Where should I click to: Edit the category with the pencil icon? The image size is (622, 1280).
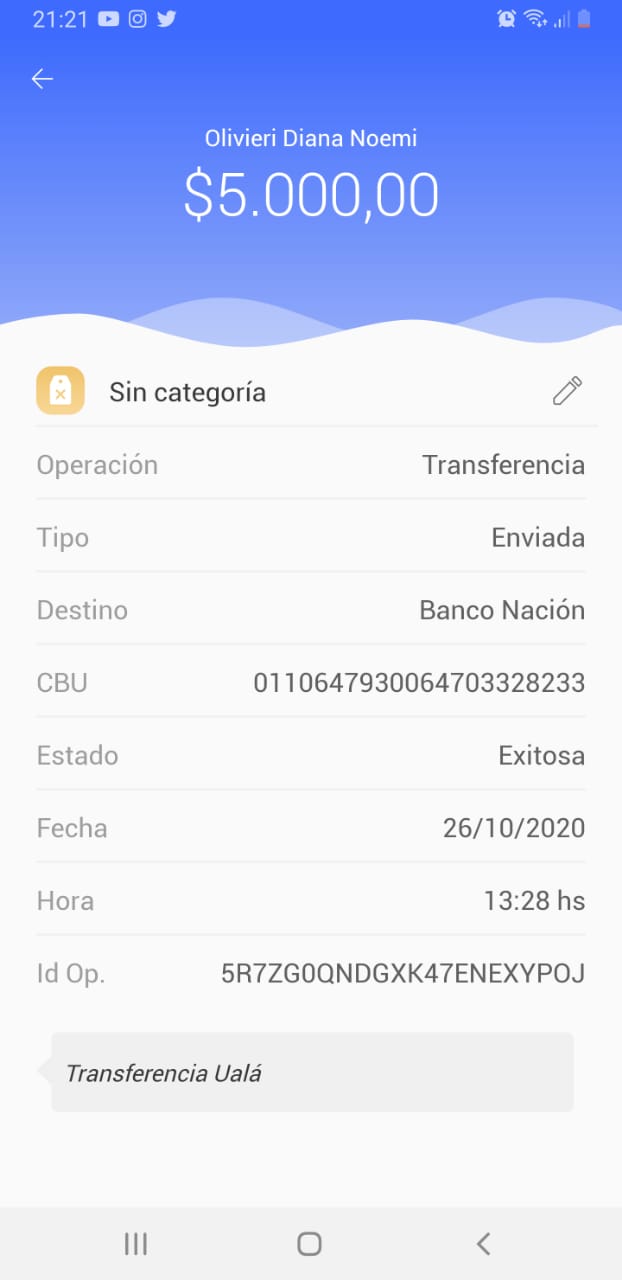(567, 391)
